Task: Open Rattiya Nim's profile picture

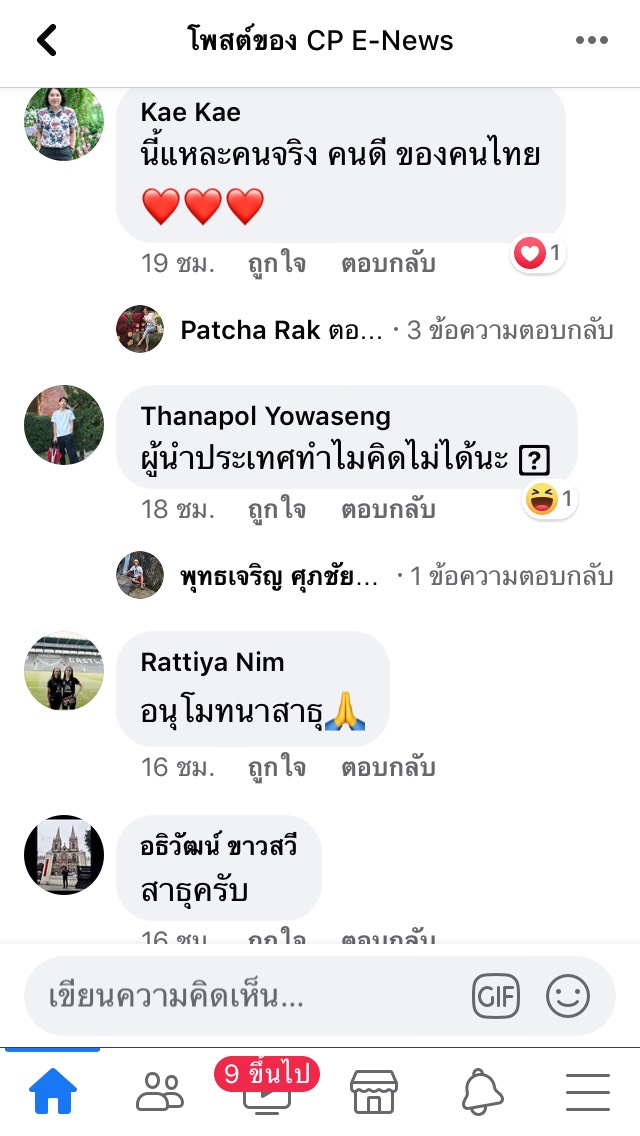Action: click(64, 671)
